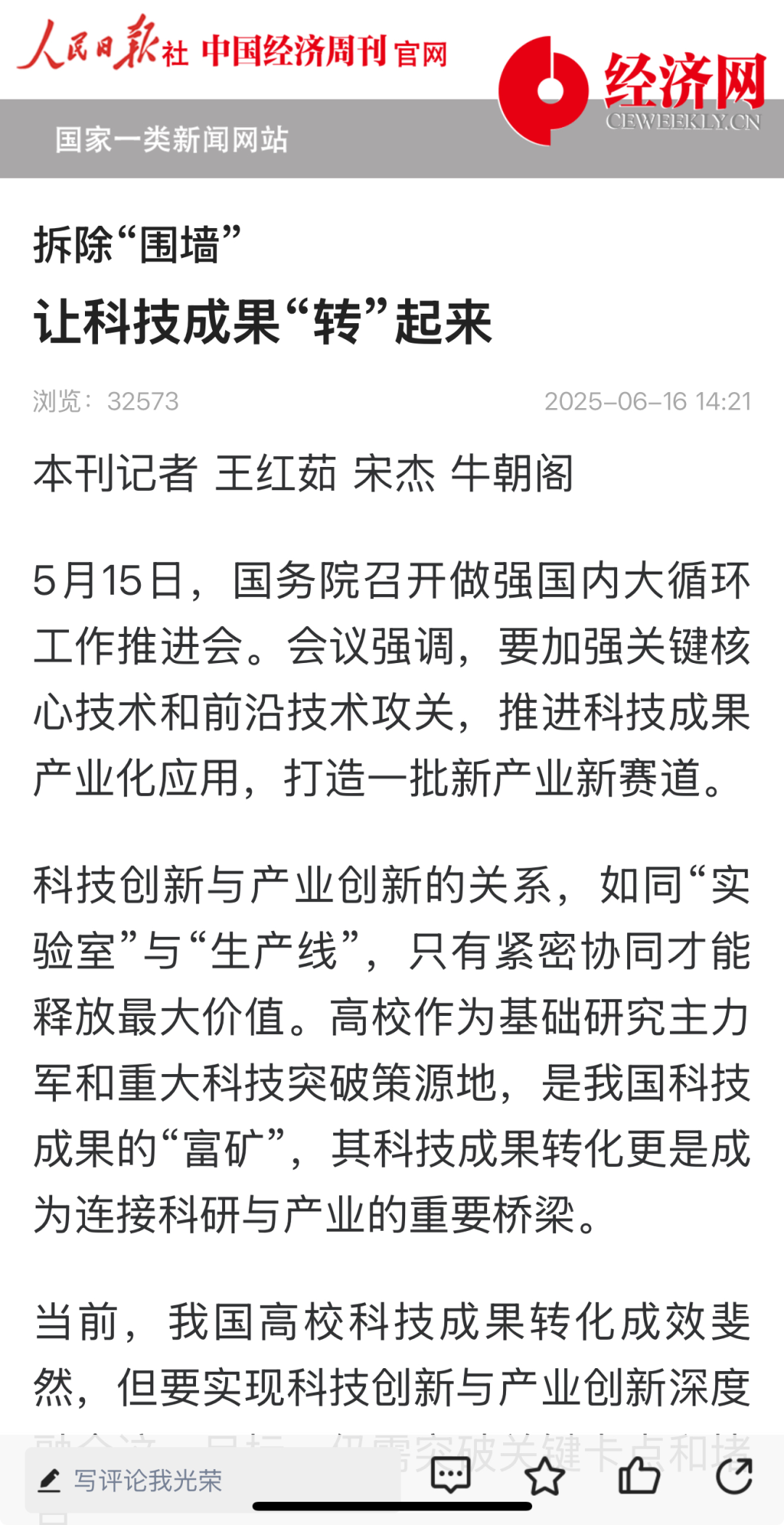Share the article using the share icon
784x1525 pixels.
734,1476
